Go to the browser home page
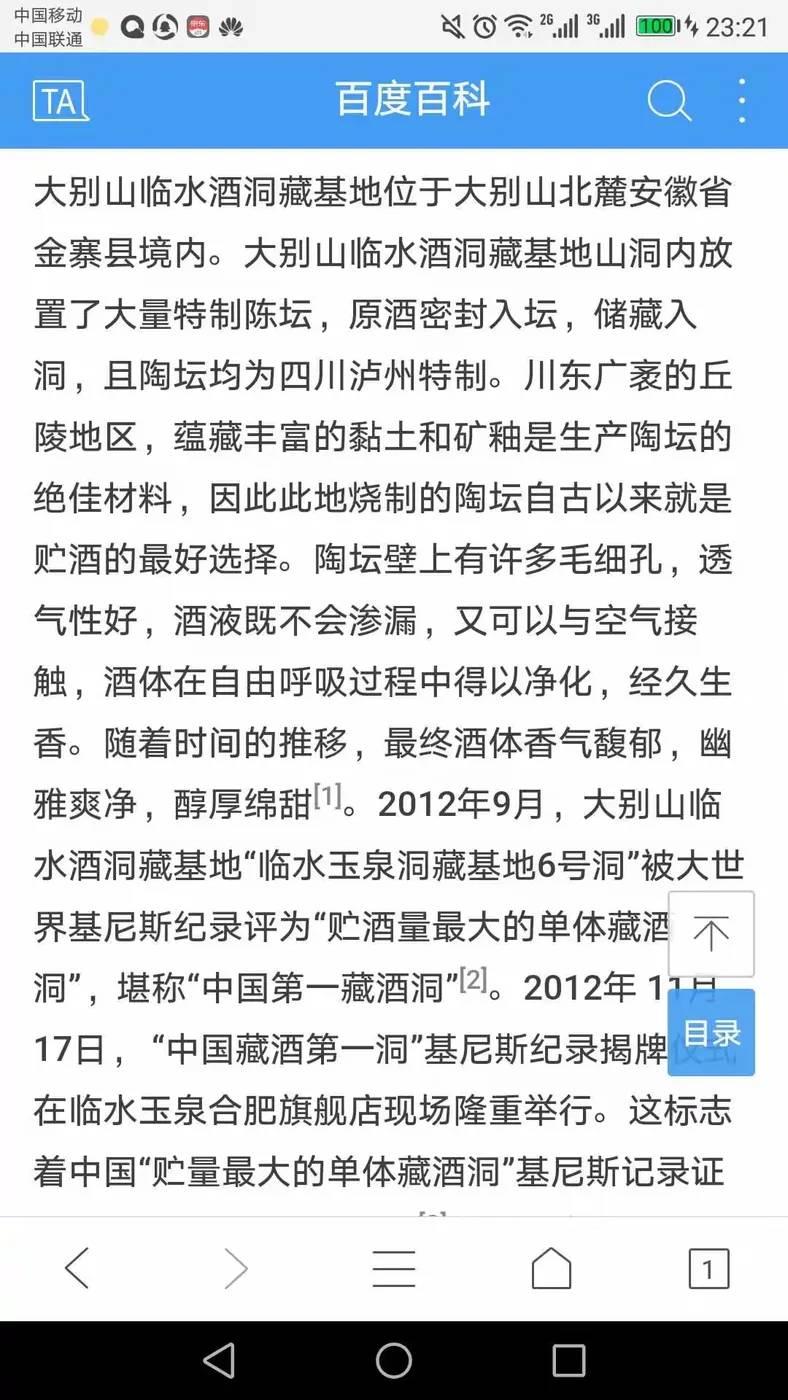 click(x=551, y=1269)
